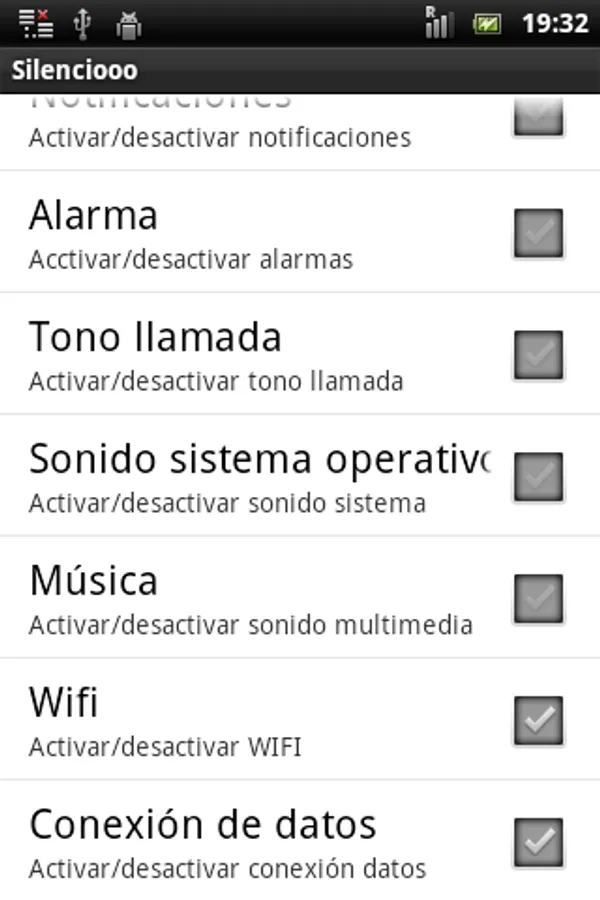The width and height of the screenshot is (600, 900).
Task: Toggle the Alarma checkbox
Action: pyautogui.click(x=539, y=233)
